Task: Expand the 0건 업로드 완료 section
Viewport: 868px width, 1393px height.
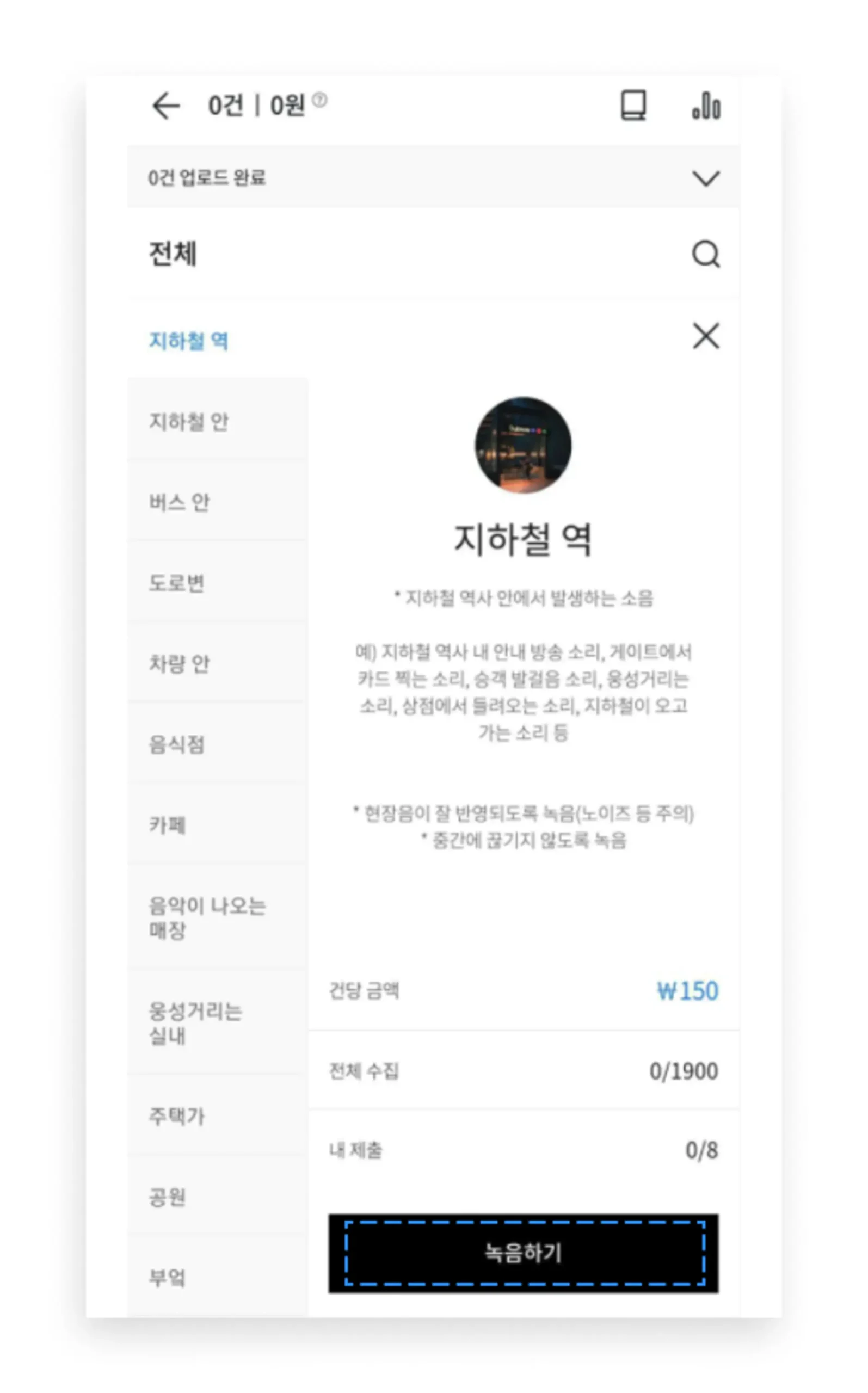Action: 705,178
